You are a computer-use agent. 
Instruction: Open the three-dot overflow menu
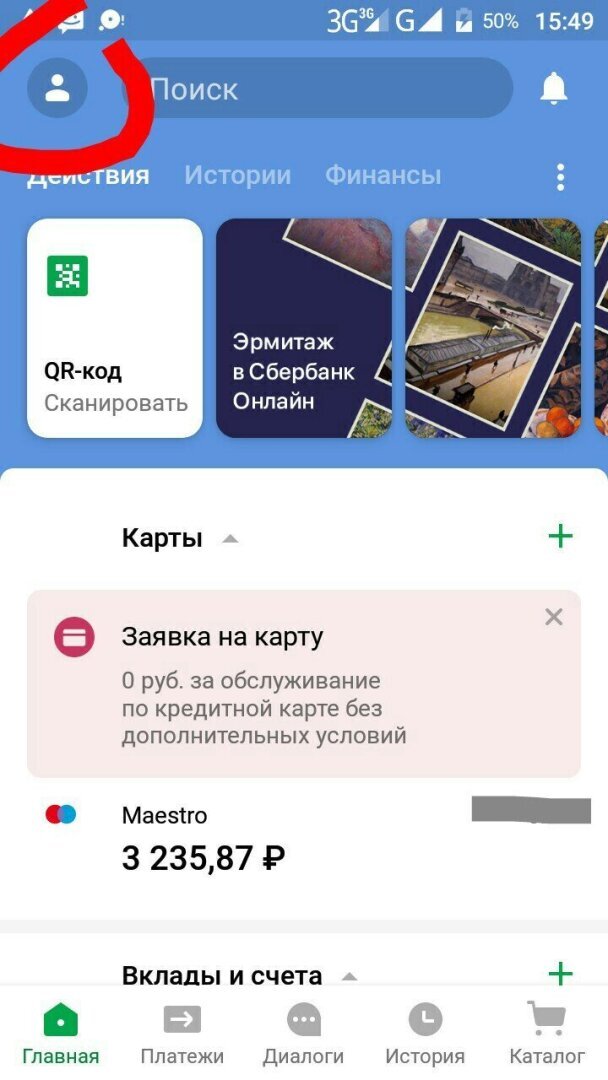[x=560, y=177]
